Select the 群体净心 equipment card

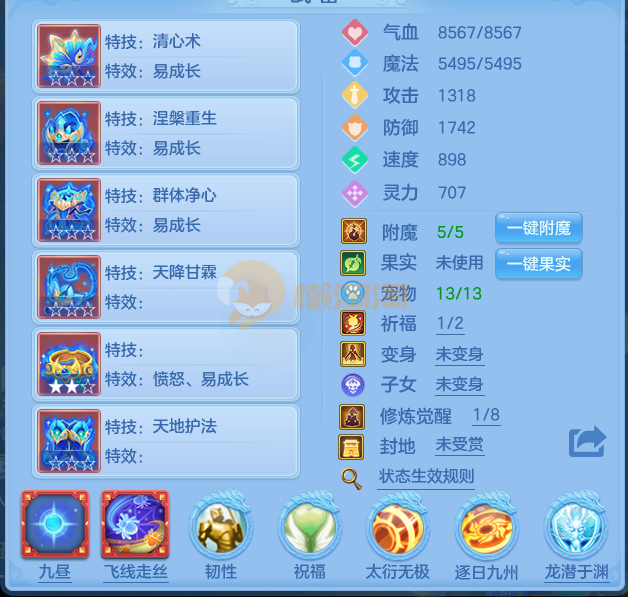click(166, 209)
